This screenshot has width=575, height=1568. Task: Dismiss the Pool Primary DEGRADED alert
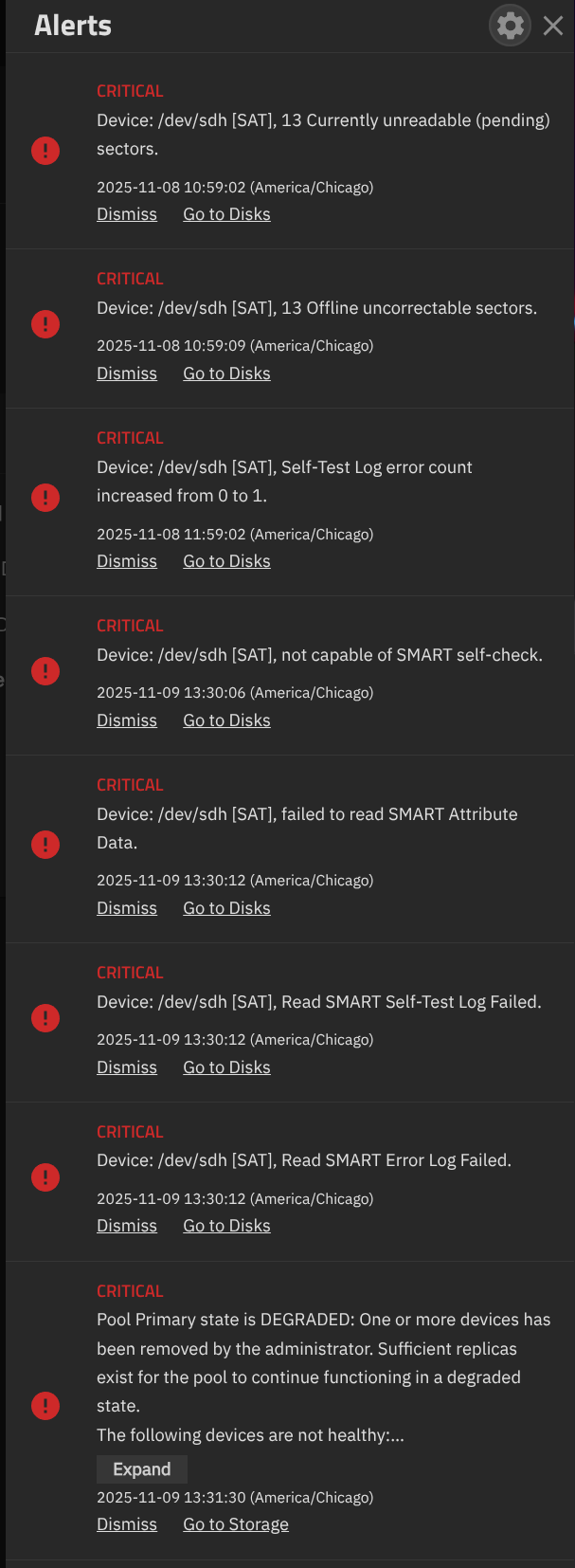pyautogui.click(x=127, y=1524)
